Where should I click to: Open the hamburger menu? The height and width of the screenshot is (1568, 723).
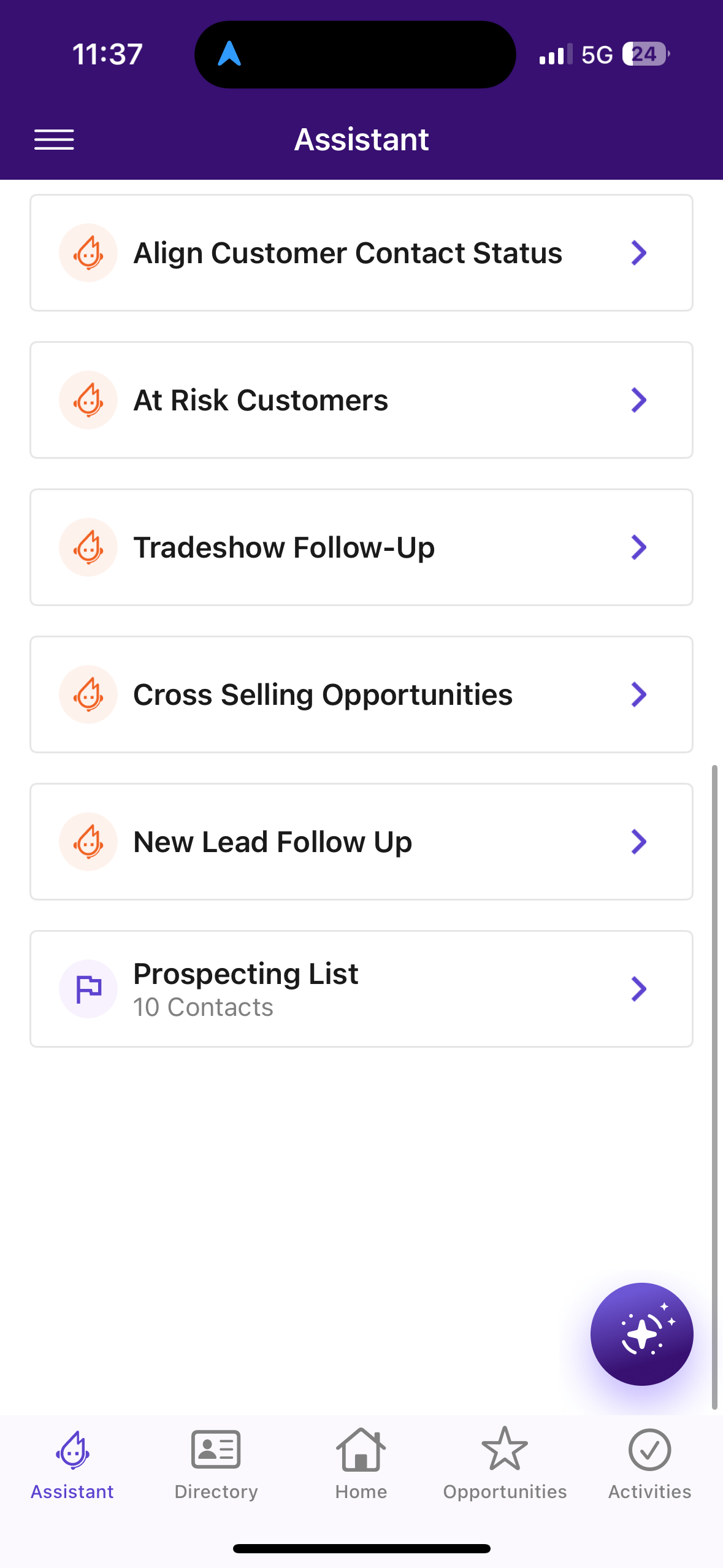[54, 140]
